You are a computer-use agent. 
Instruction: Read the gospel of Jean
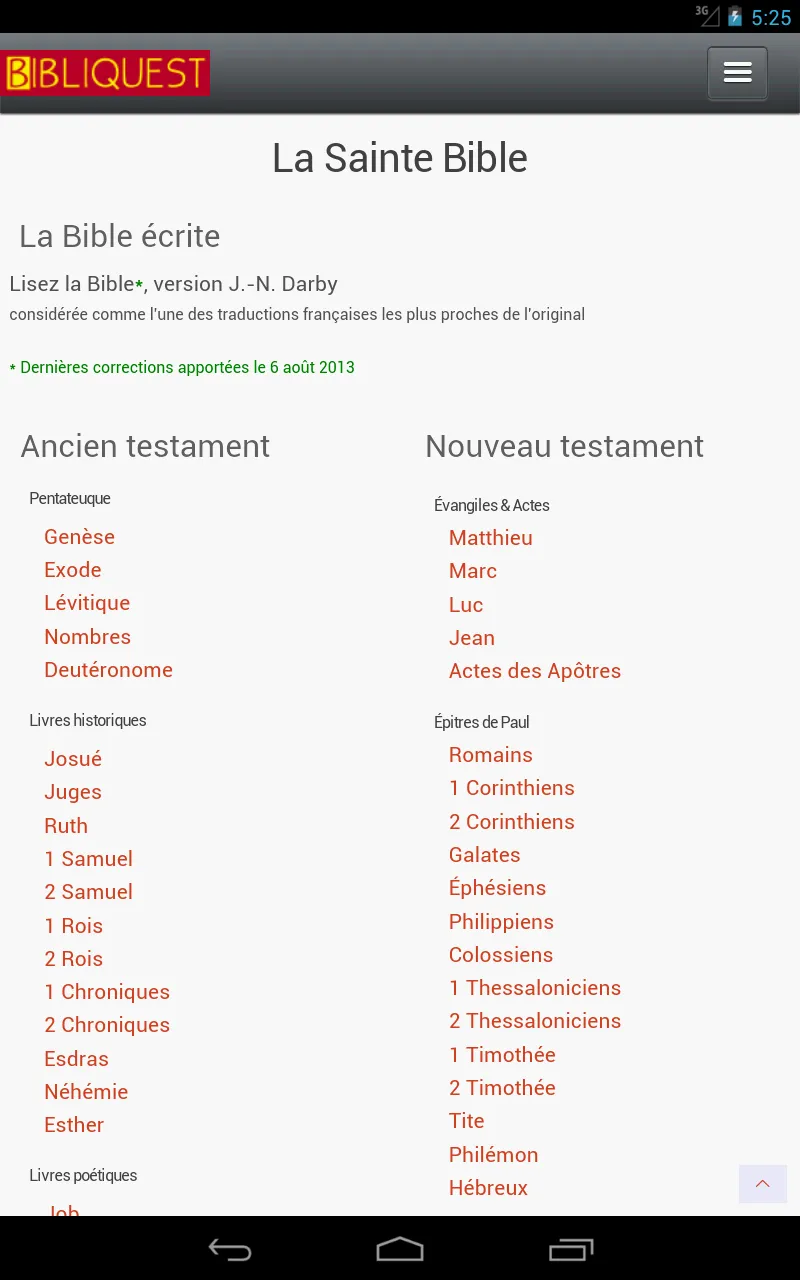(472, 638)
